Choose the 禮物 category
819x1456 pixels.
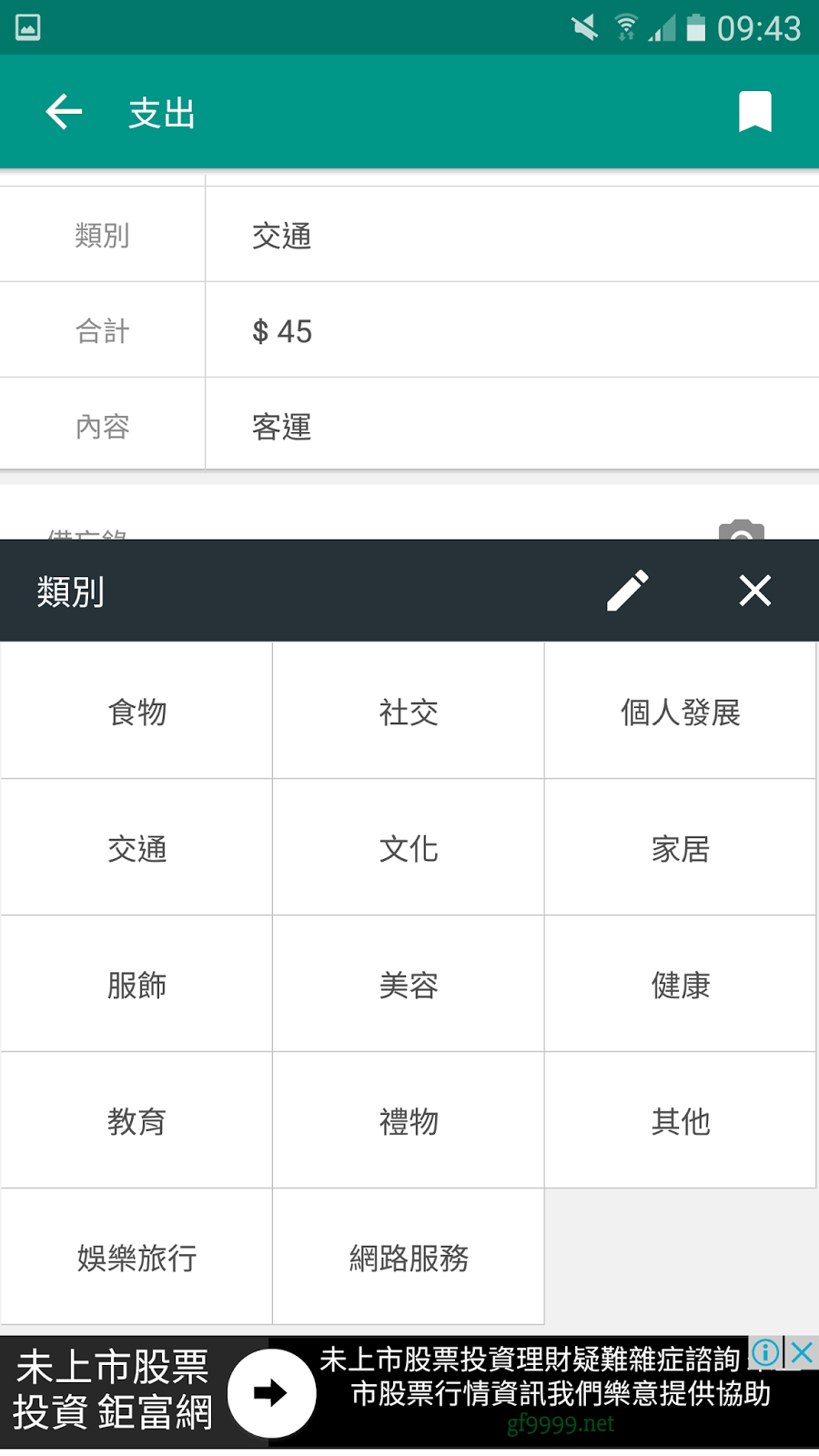(x=409, y=1121)
